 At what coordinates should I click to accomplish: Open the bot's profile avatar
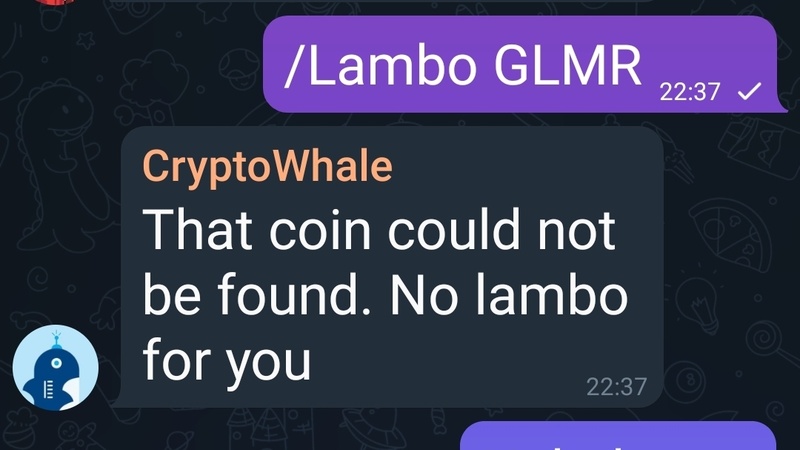[x=55, y=367]
